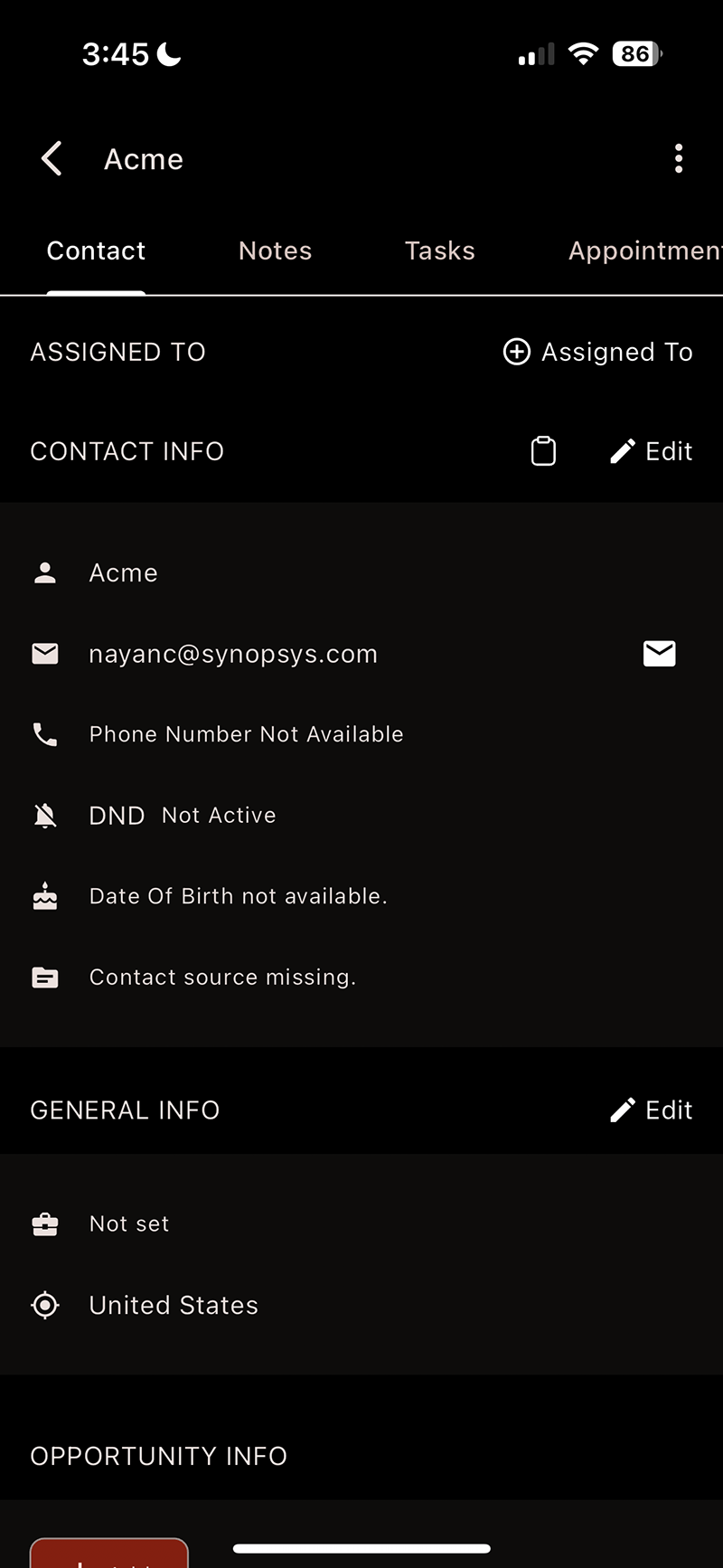Edit the General Info section
Screen dimensions: 723x1568
pos(651,1110)
